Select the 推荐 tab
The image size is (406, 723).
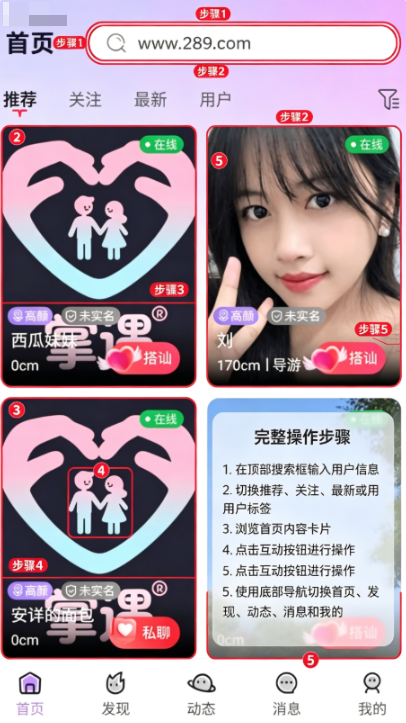20,100
